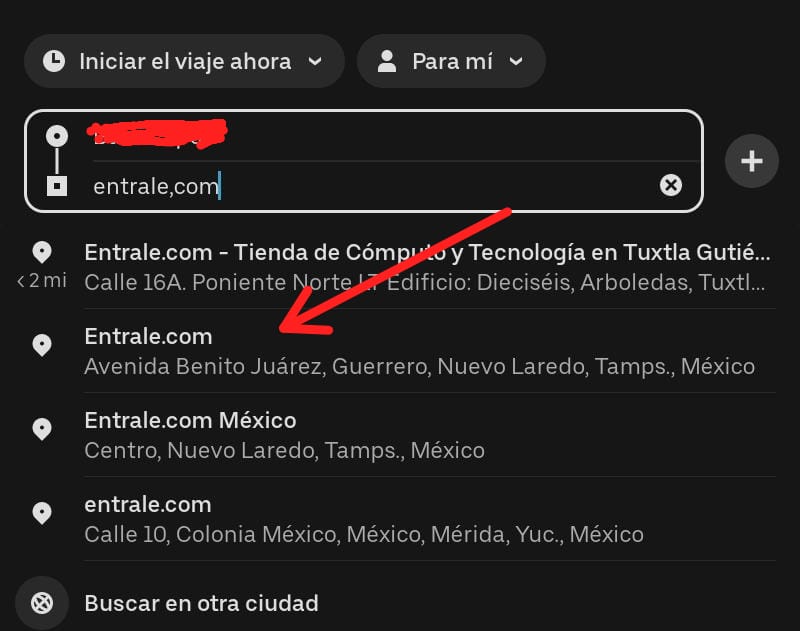Choose Entrale.com on Avenida Benito Juárez
The height and width of the screenshot is (631, 800).
[419, 351]
